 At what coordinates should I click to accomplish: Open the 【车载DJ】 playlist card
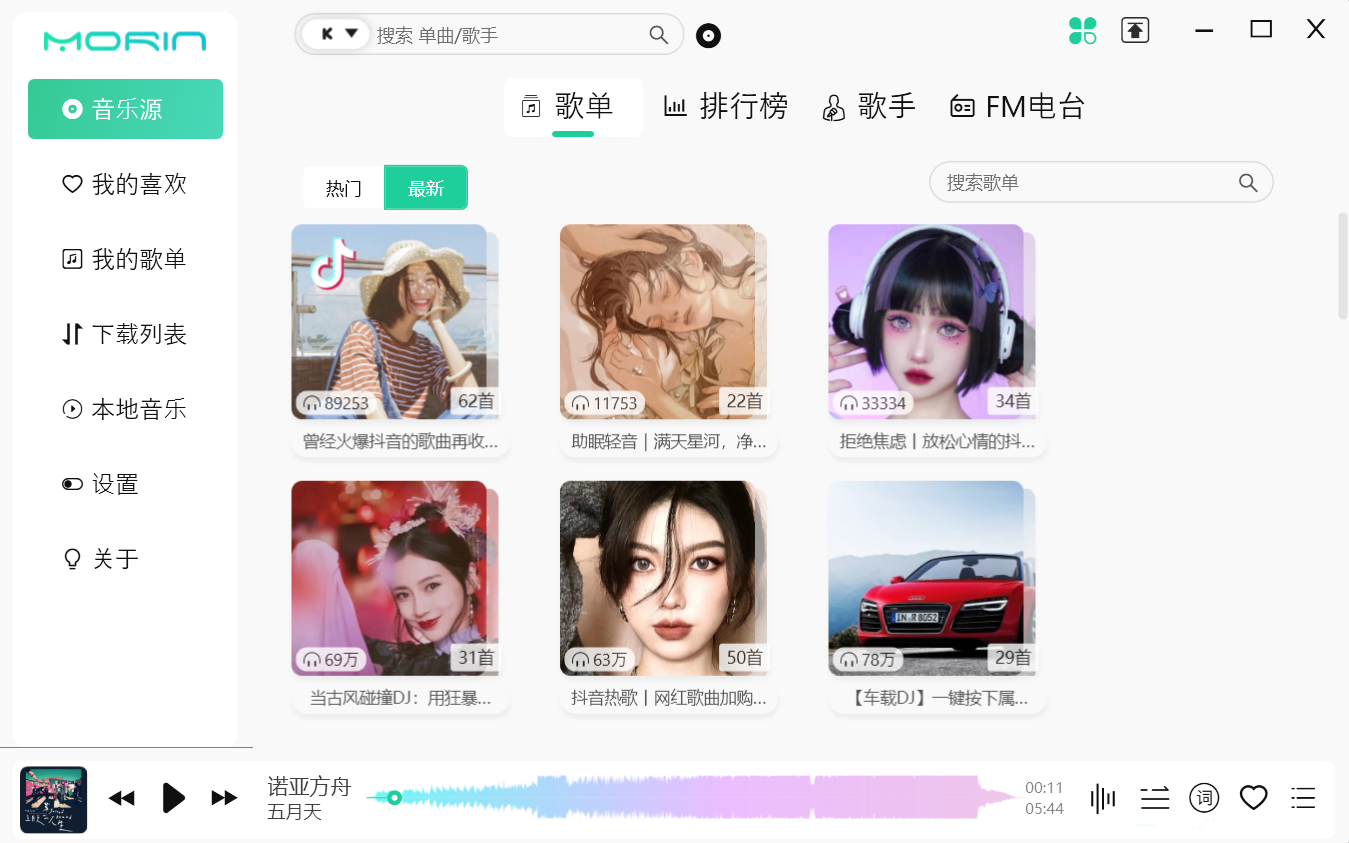tap(930, 578)
